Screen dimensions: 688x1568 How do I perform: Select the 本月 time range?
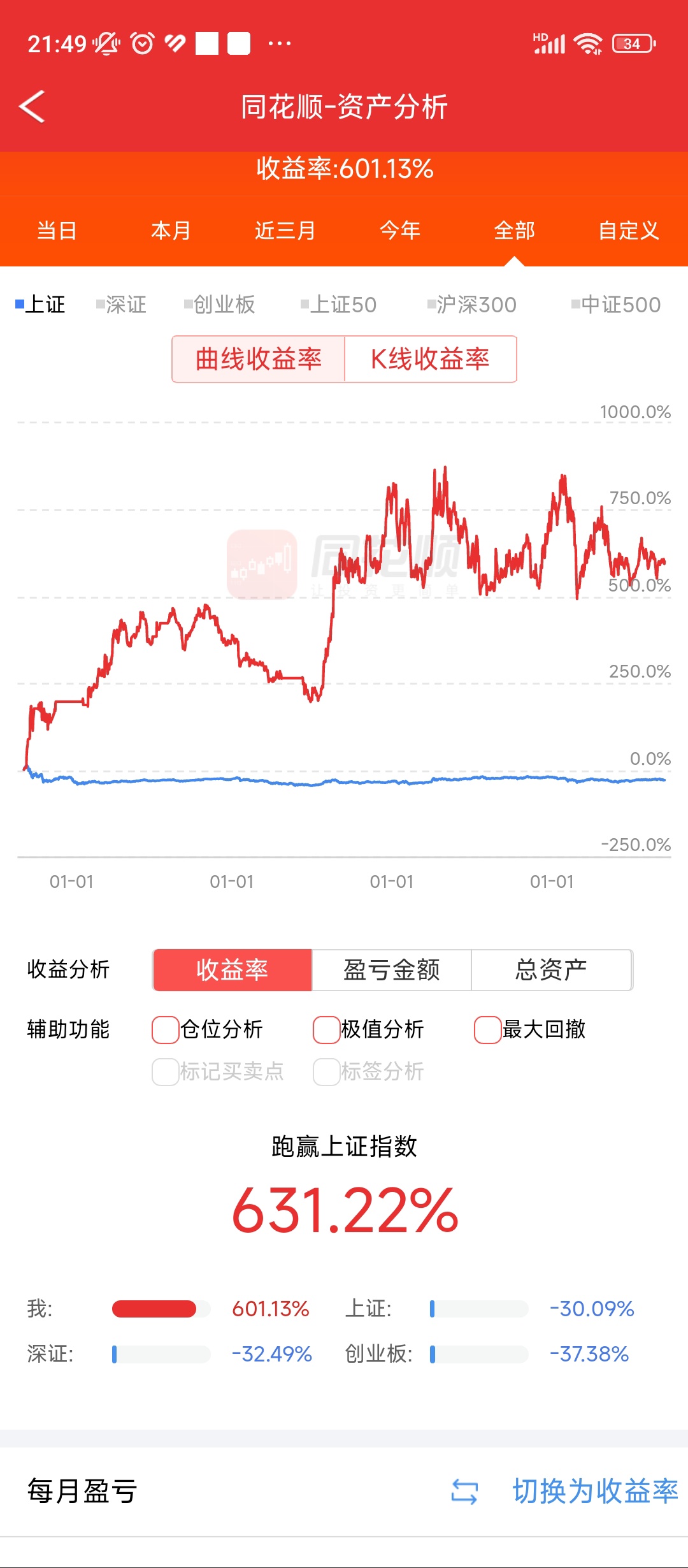click(x=171, y=230)
